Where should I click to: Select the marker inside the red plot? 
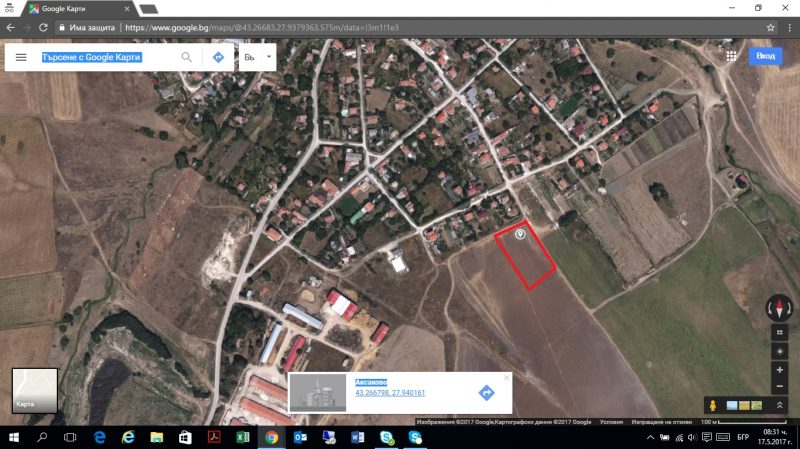click(520, 234)
